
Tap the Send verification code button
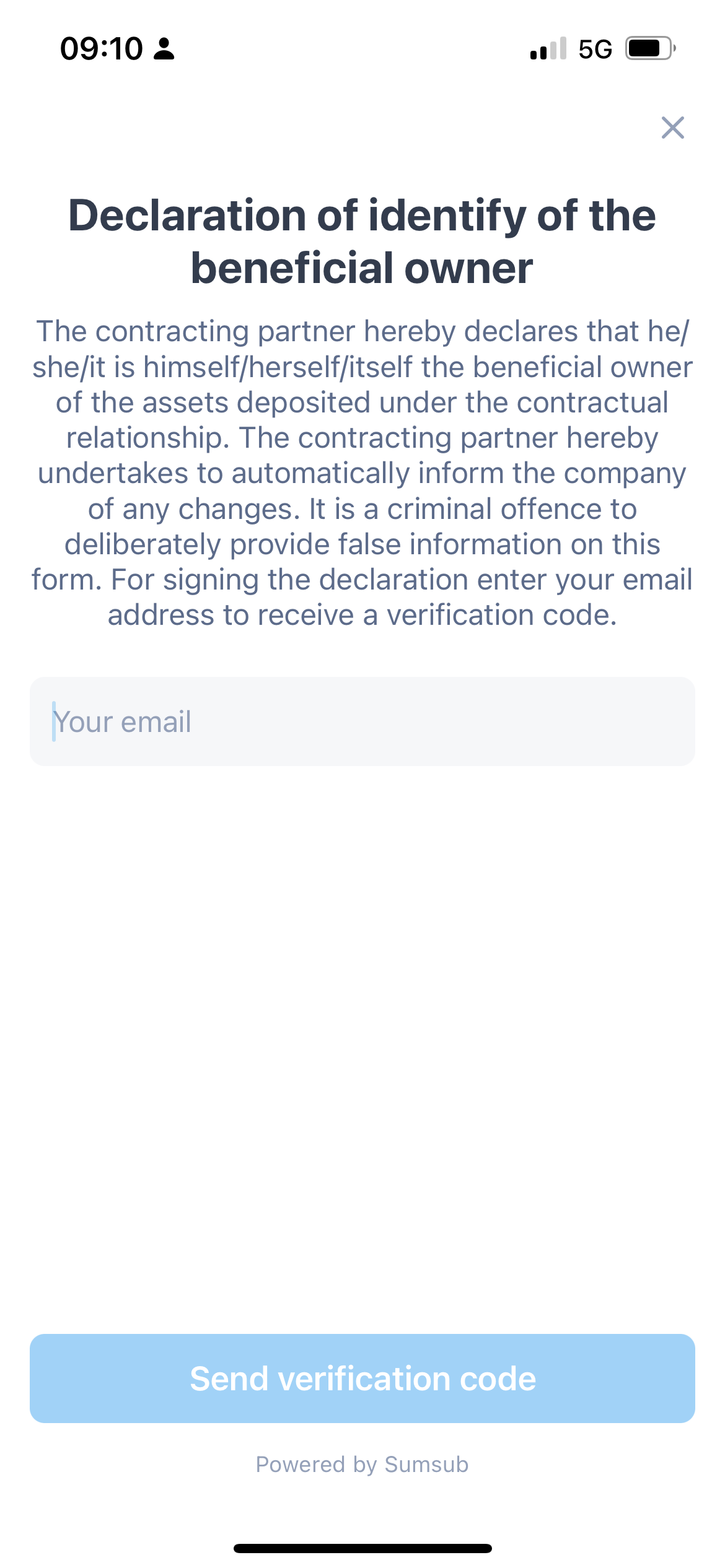(x=362, y=1379)
